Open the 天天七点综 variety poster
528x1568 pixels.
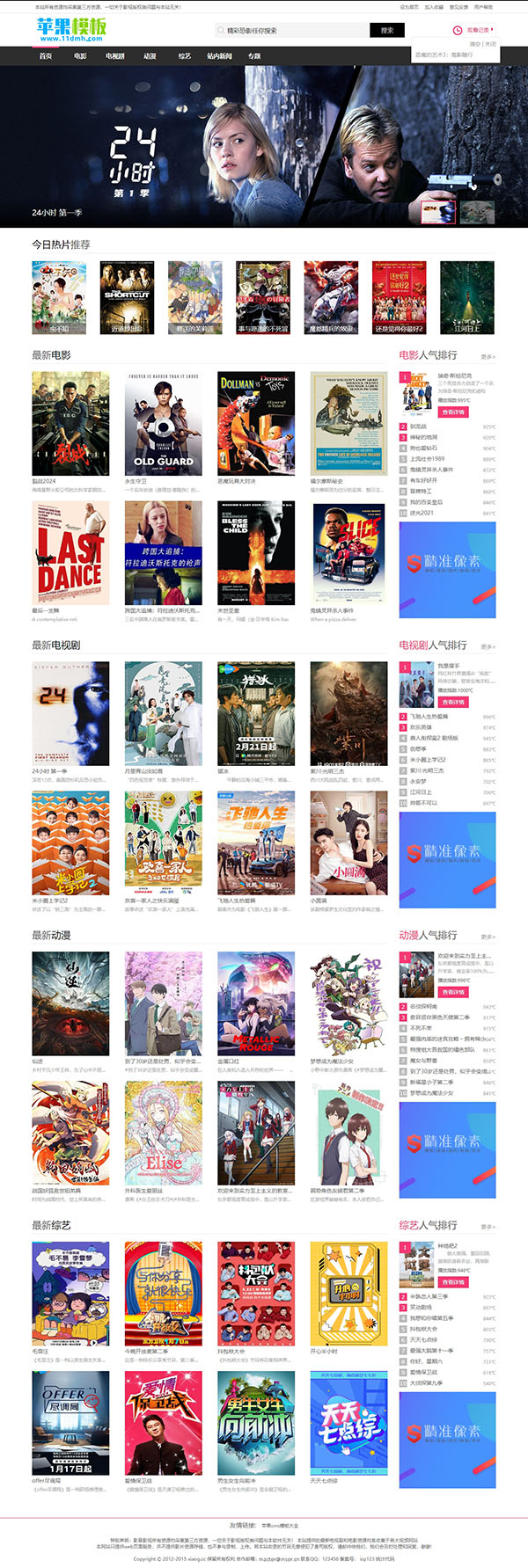click(348, 1422)
